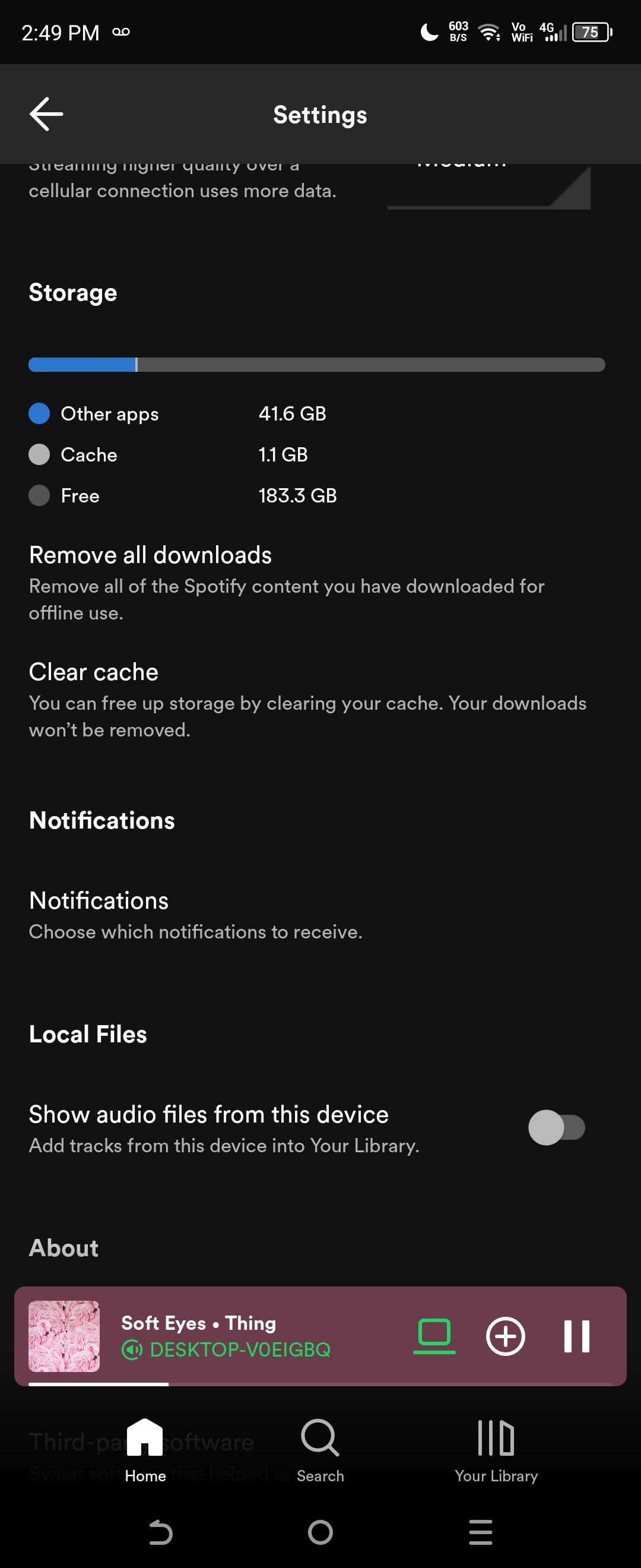This screenshot has height=1568, width=641.
Task: Tap the storage usage progress bar
Action: coord(316,364)
